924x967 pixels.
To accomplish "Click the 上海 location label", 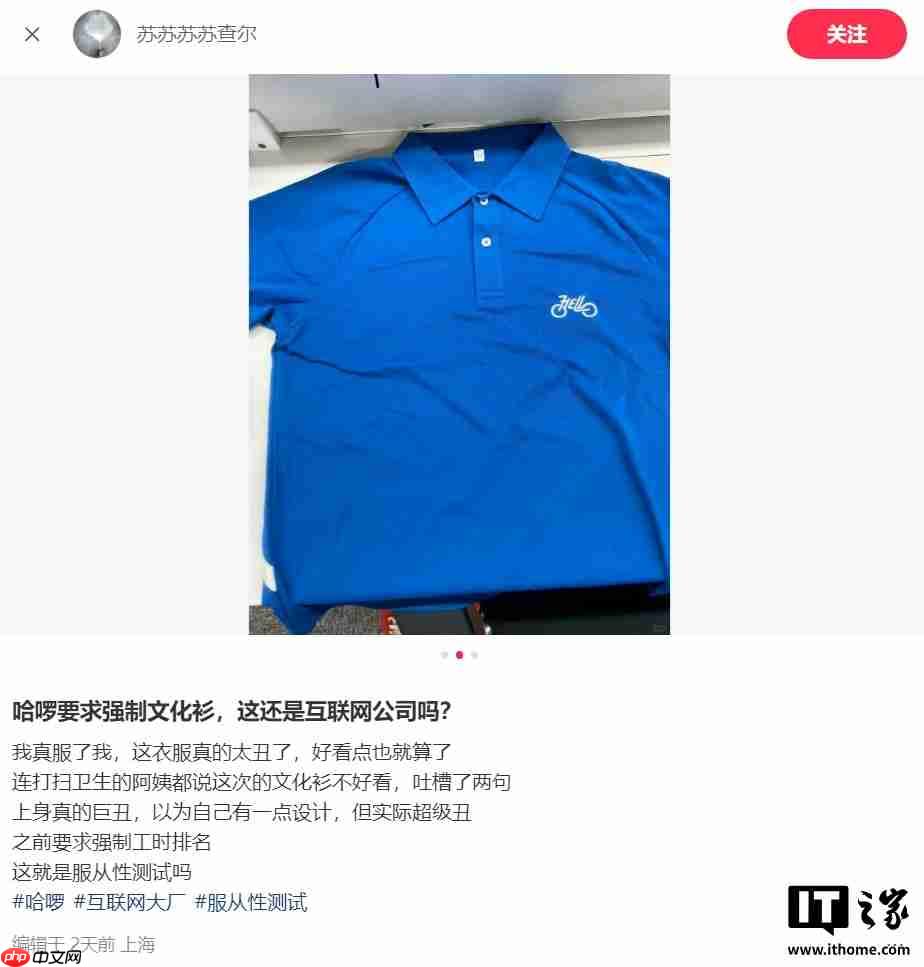I will [x=140, y=942].
